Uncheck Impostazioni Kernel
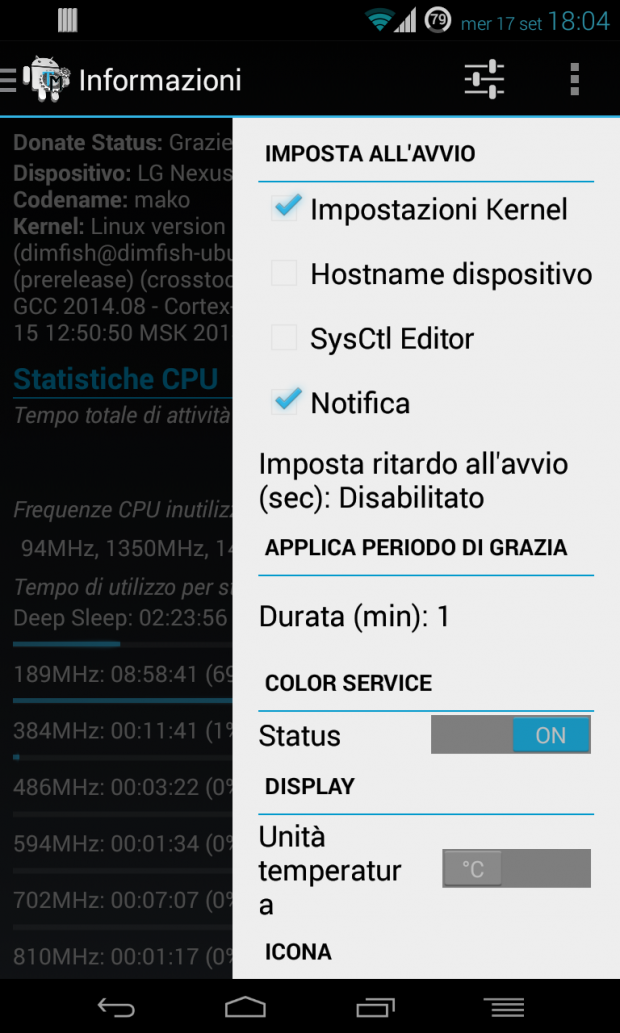 click(x=285, y=209)
